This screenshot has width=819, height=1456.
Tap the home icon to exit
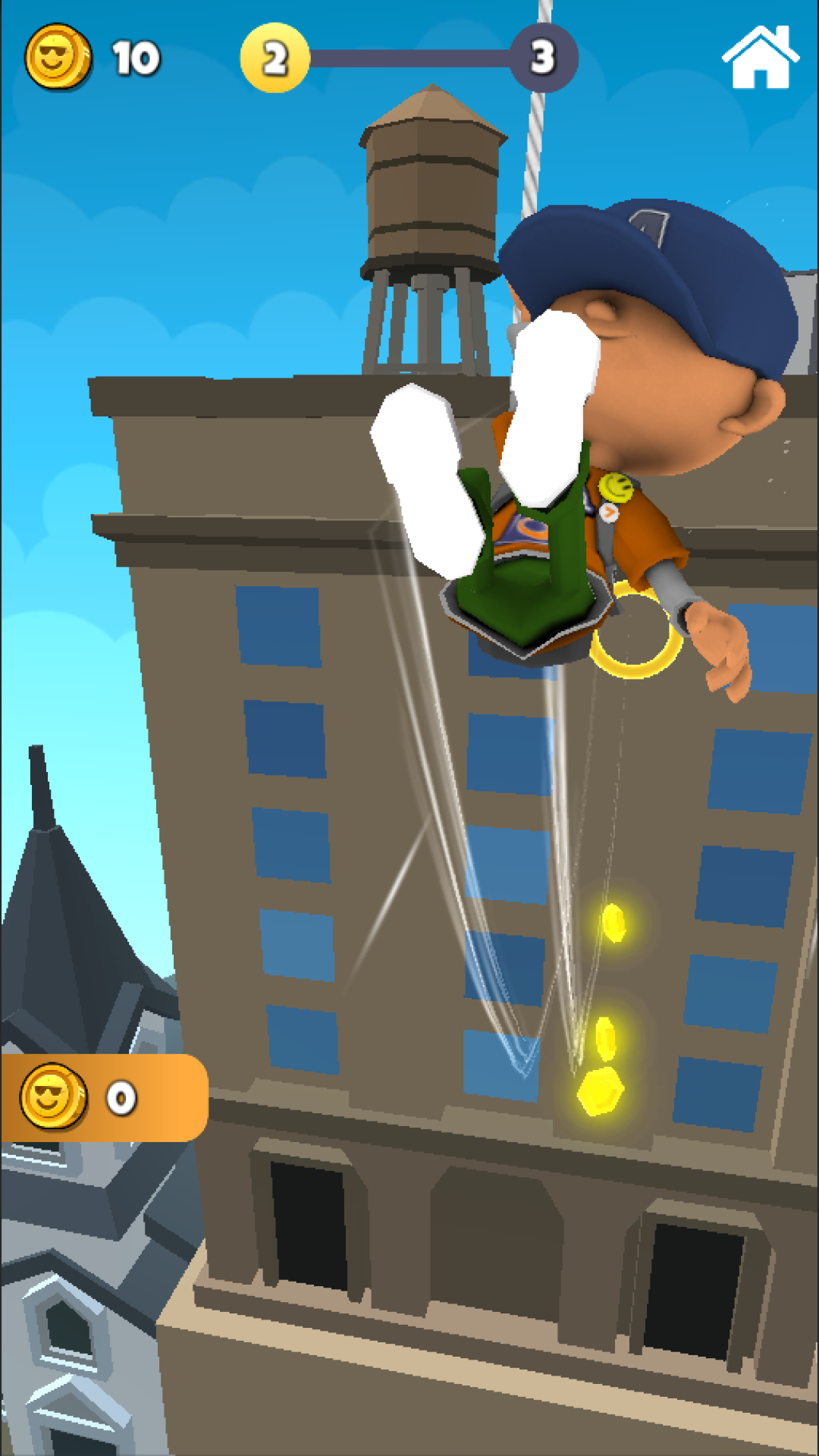[760, 58]
